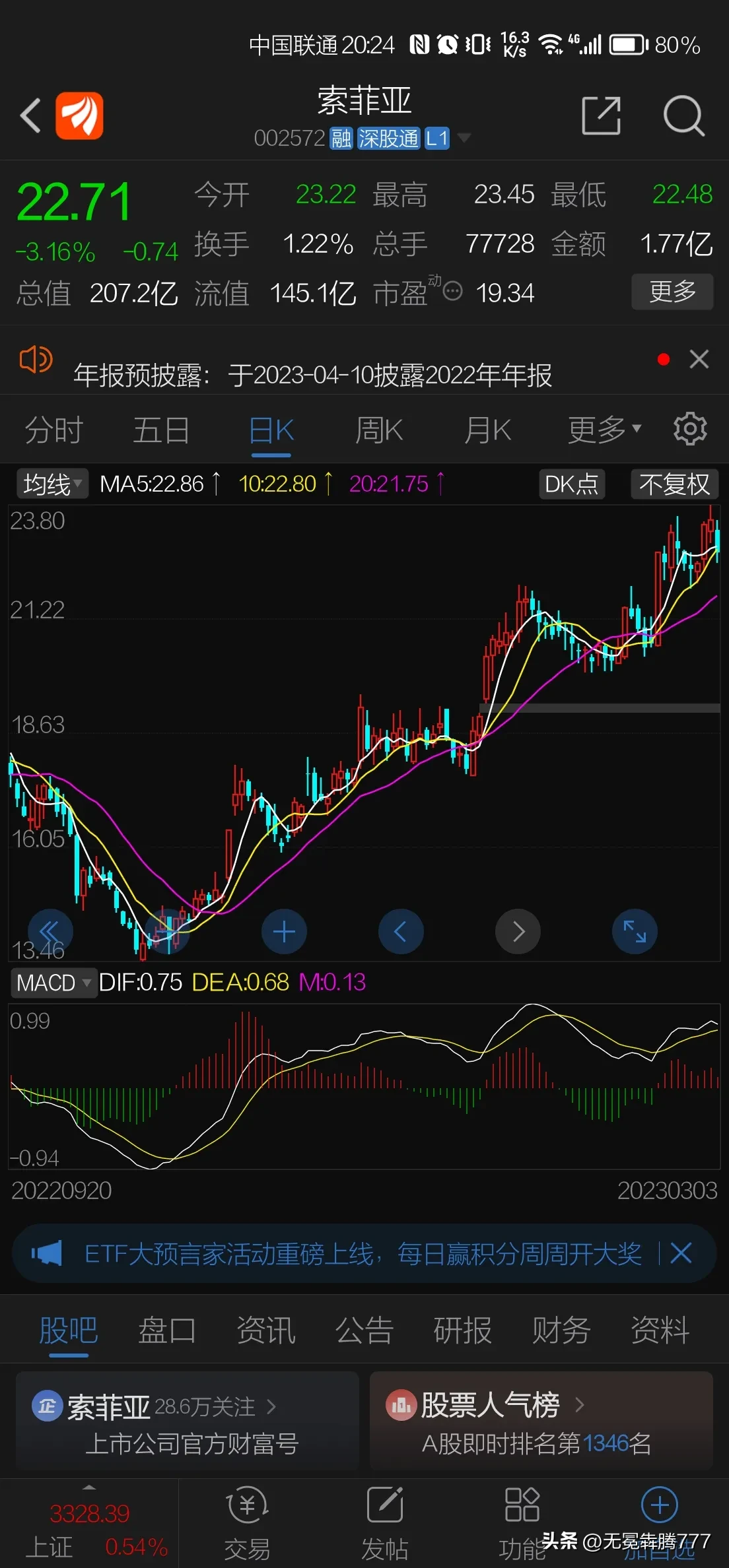Open chart settings gear
The image size is (729, 1568).
(x=690, y=429)
